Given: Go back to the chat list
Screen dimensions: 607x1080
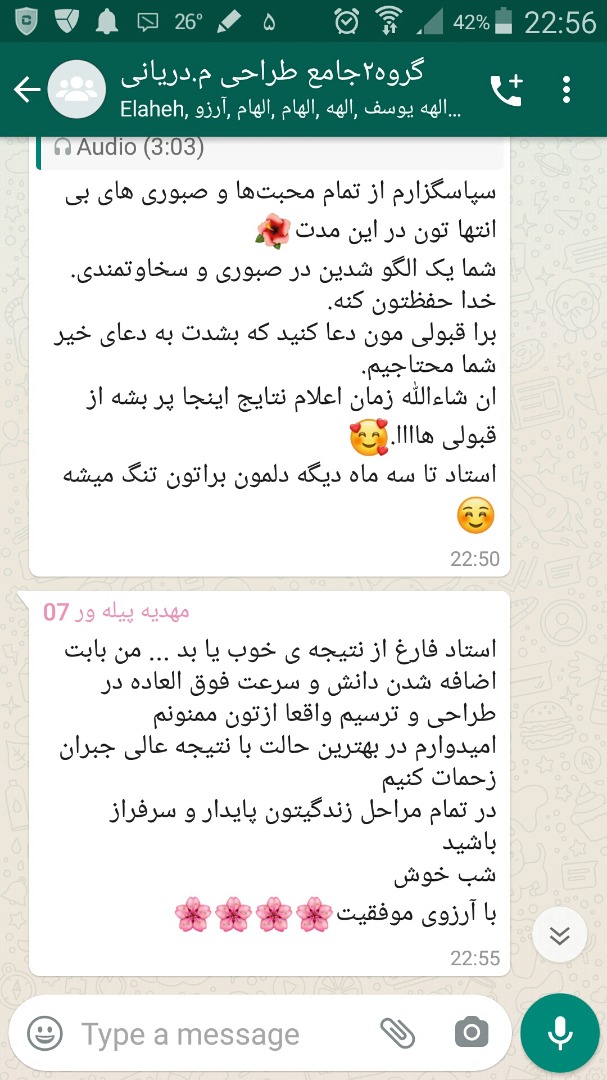Looking at the screenshot, I should coord(26,90).
